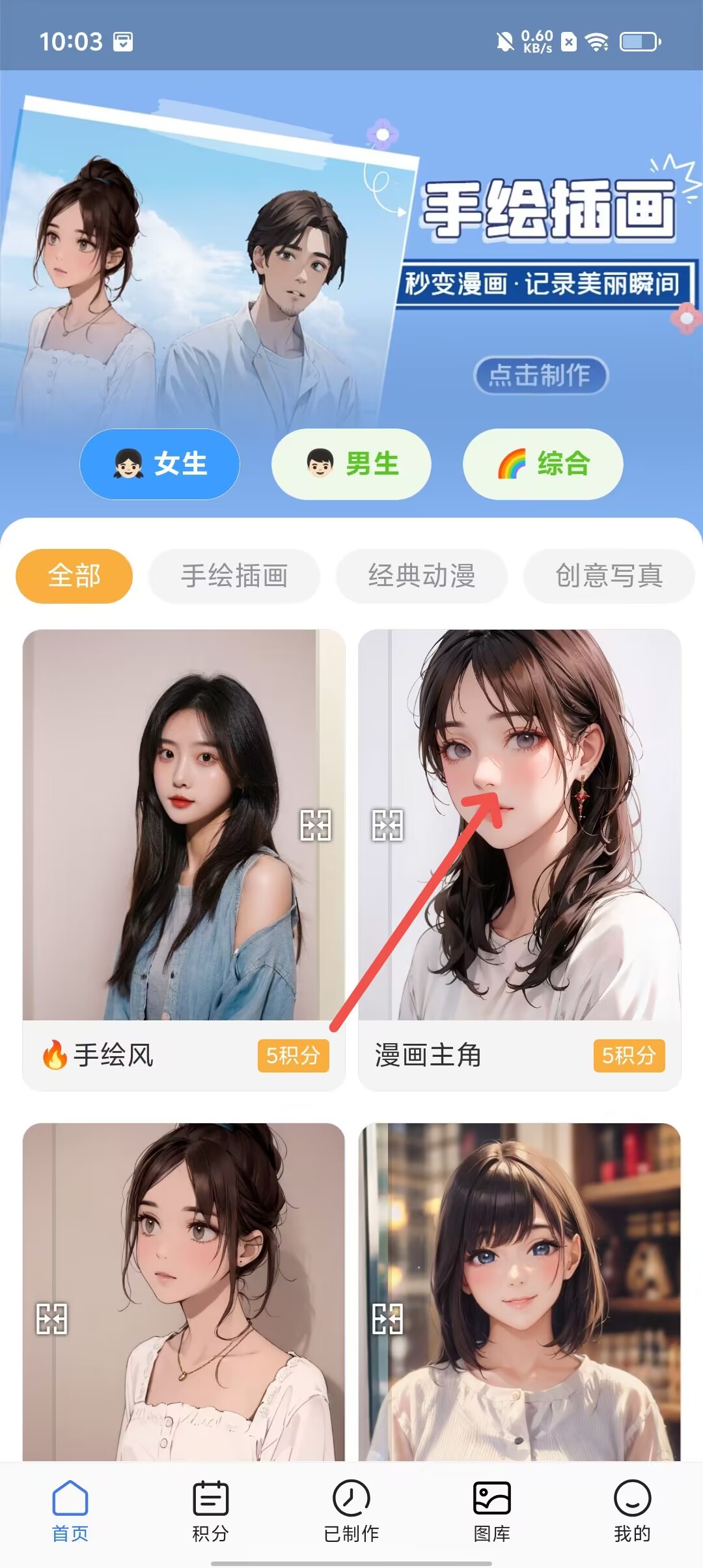Go to the 首页 tab
The width and height of the screenshot is (703, 1568).
pos(70,1511)
